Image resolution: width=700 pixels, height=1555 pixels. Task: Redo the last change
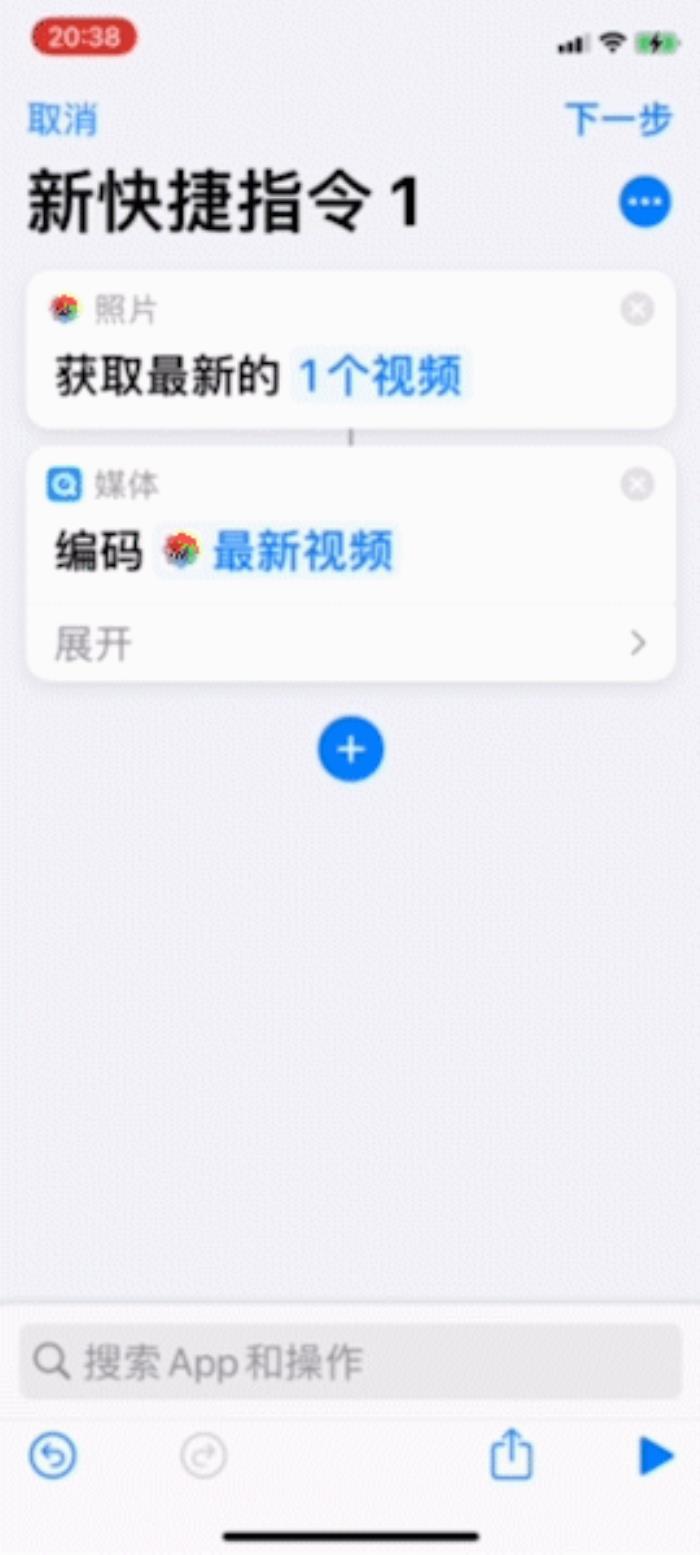[x=203, y=1456]
